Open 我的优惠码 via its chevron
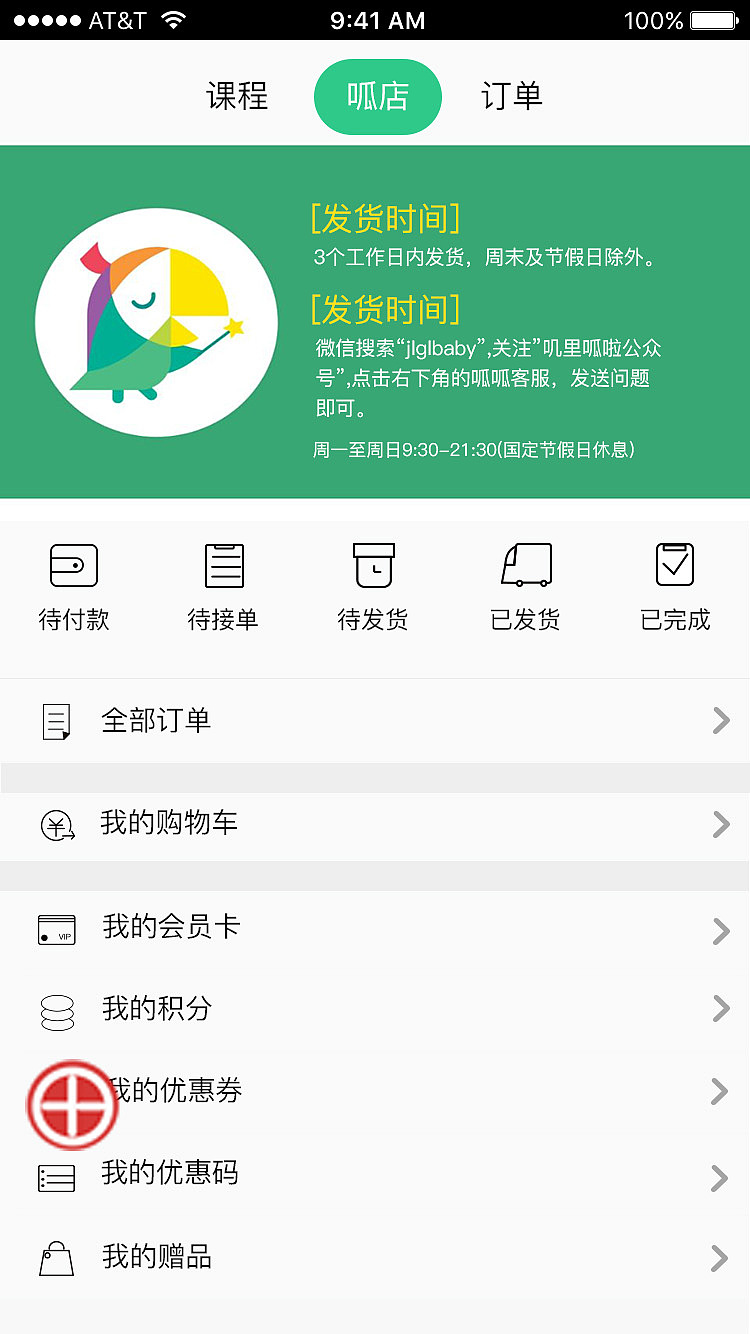Image resolution: width=750 pixels, height=1334 pixels. click(718, 1177)
